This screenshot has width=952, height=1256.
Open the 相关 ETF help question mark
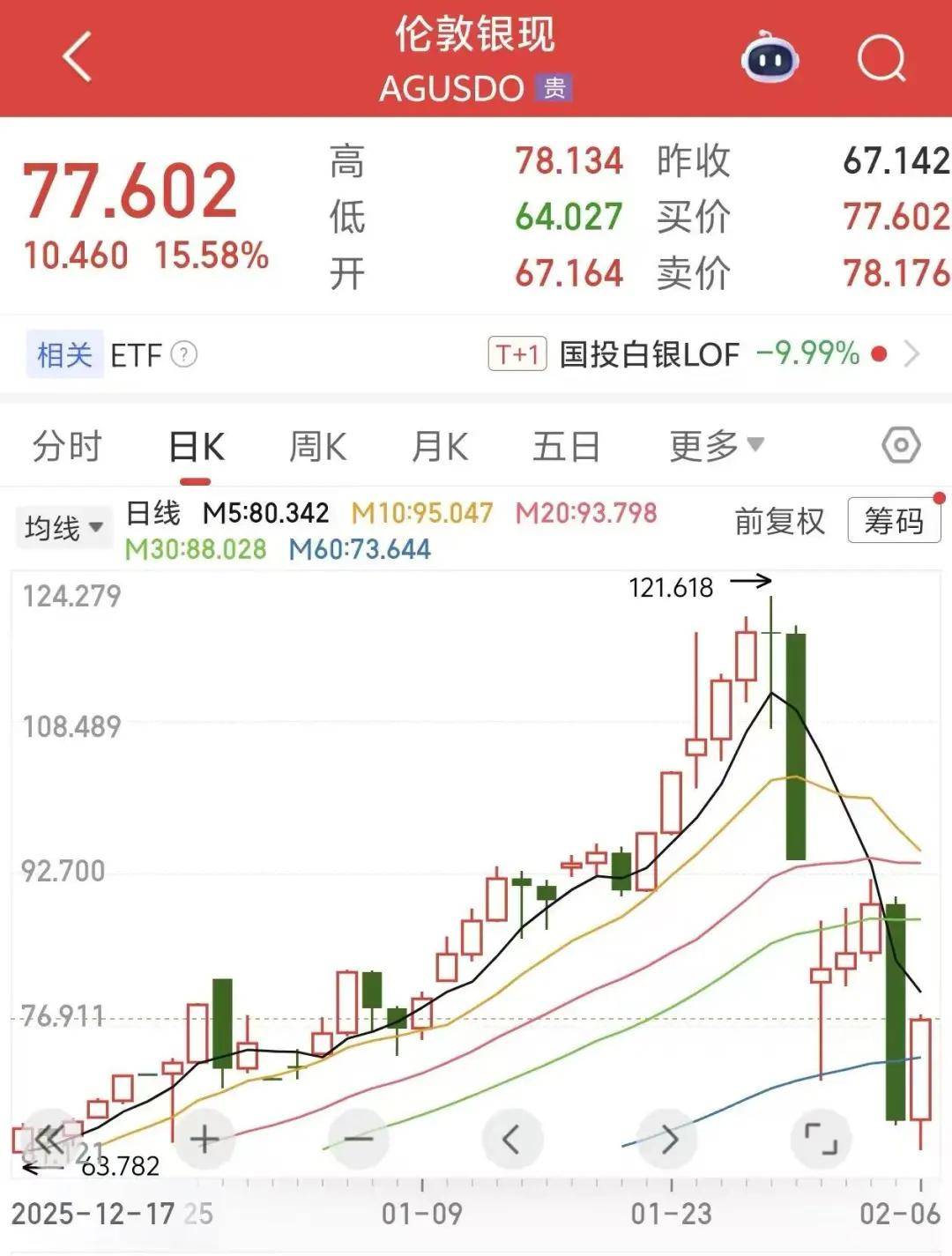[184, 354]
